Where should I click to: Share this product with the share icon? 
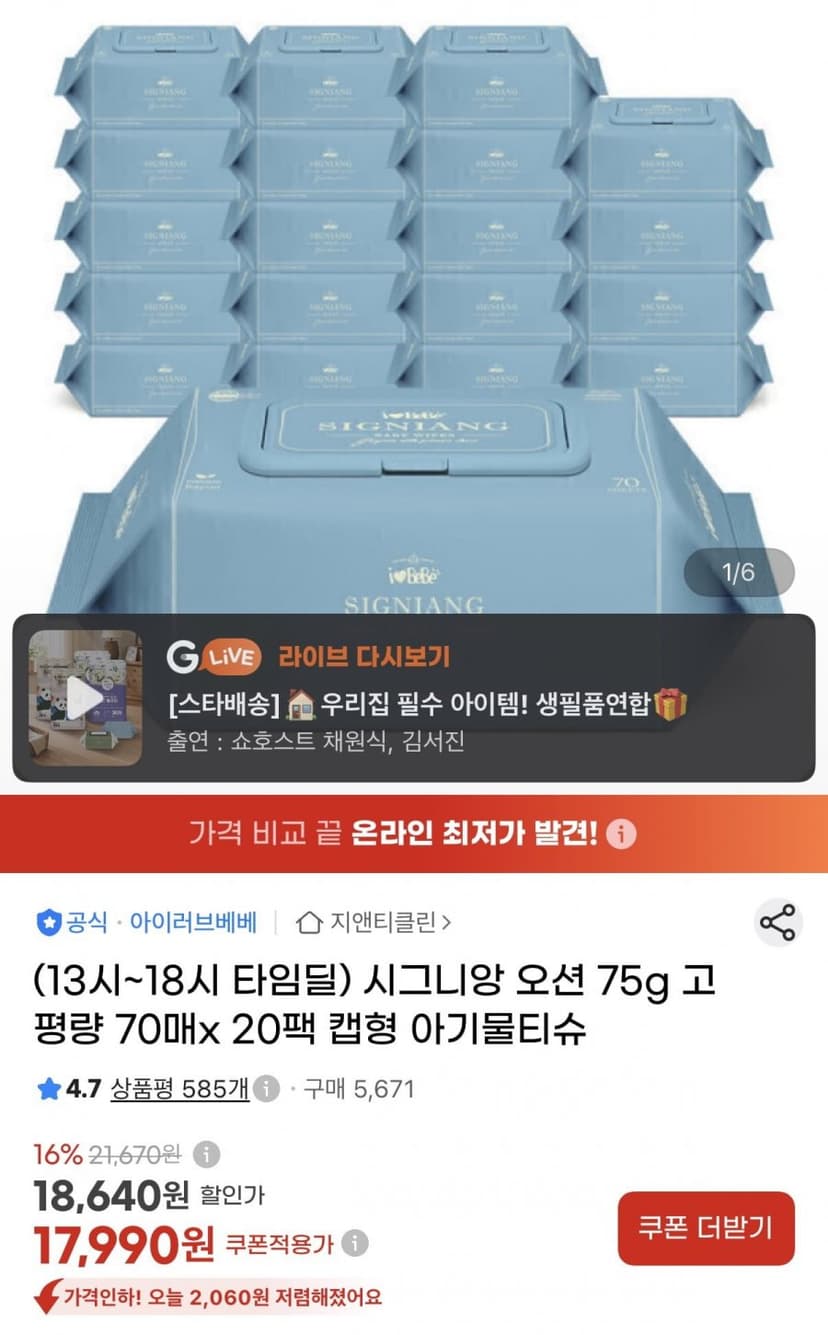coord(778,922)
